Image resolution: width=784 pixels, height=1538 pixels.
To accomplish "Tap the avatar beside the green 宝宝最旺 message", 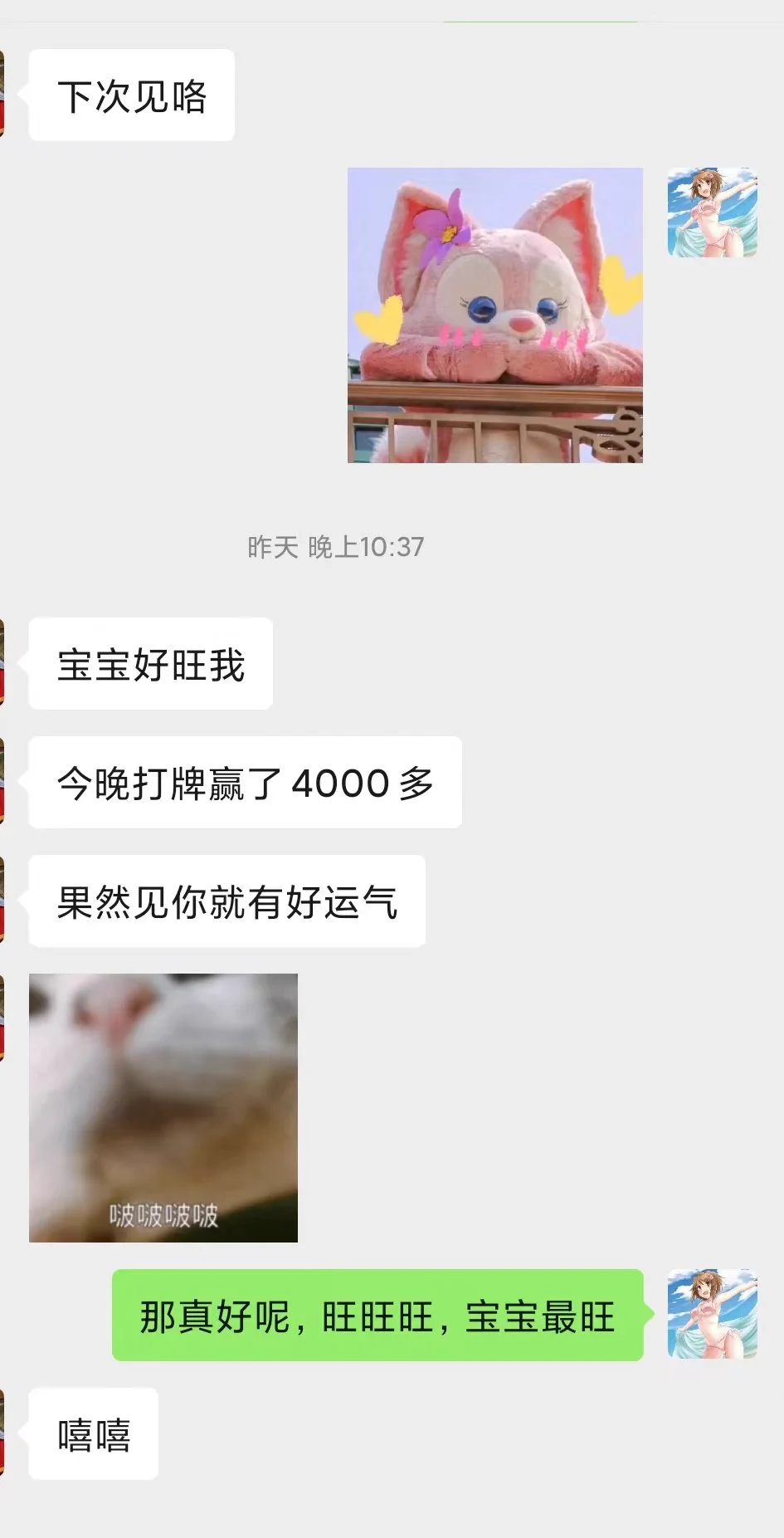I will click(x=712, y=1313).
